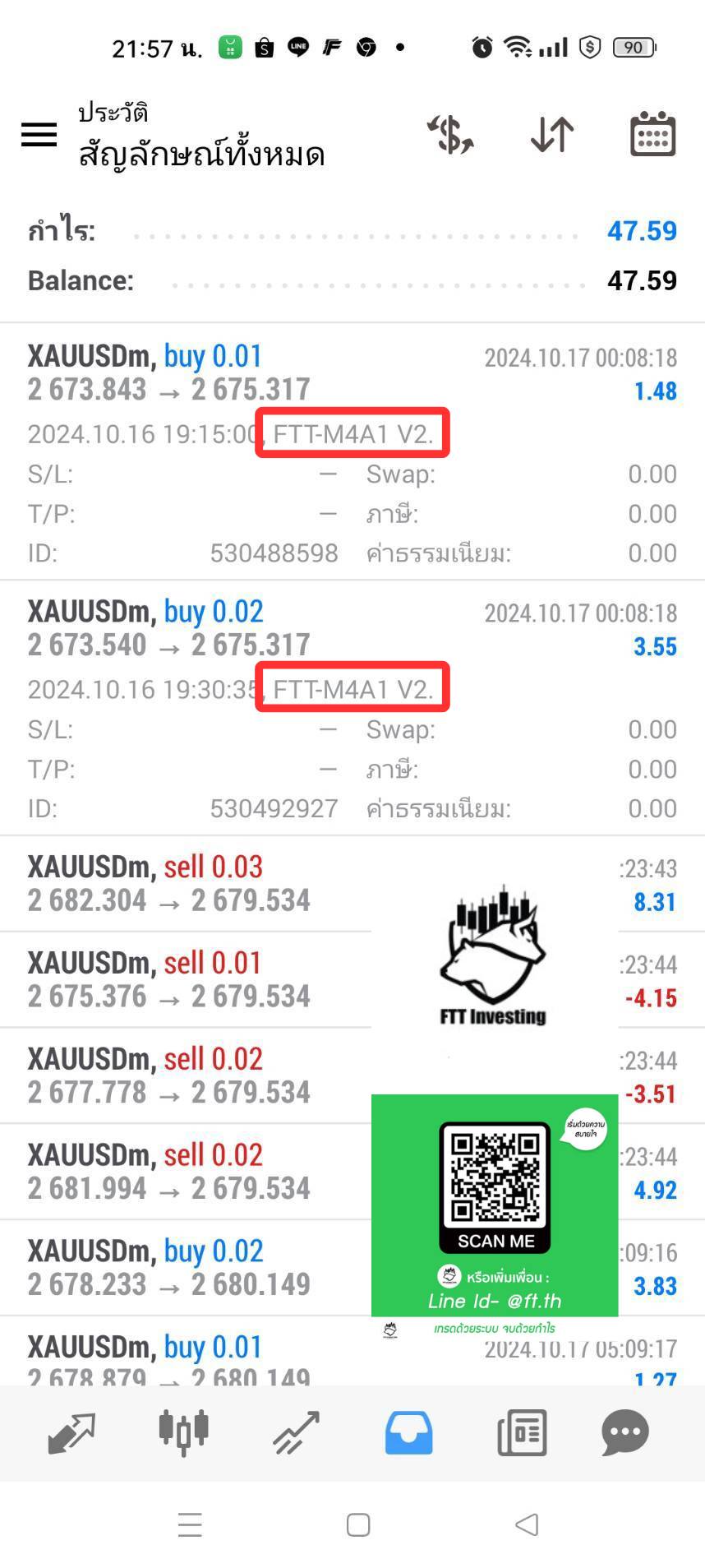Screen dimensions: 705x1568
Task: Switch to the Quotes tab with arrows icon
Action: click(x=71, y=1434)
